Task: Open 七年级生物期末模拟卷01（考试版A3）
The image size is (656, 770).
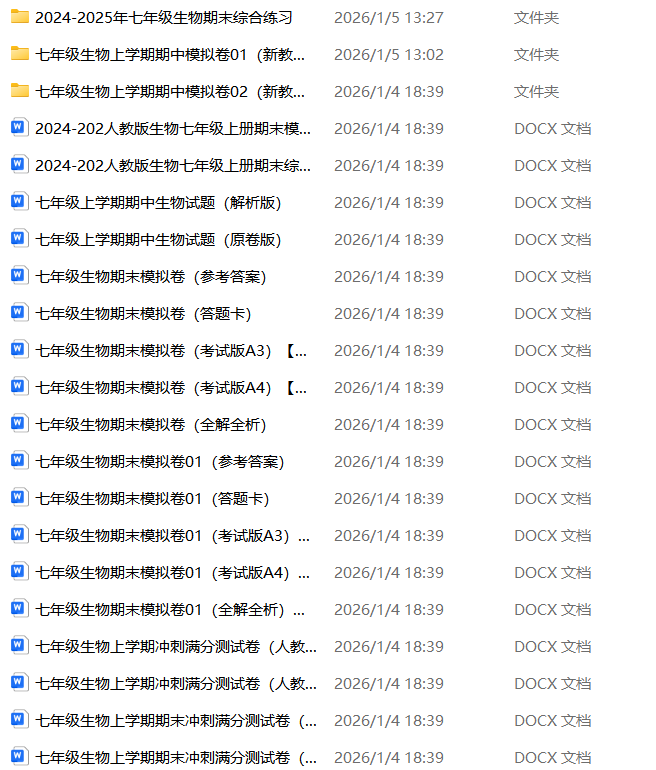Action: click(x=172, y=535)
